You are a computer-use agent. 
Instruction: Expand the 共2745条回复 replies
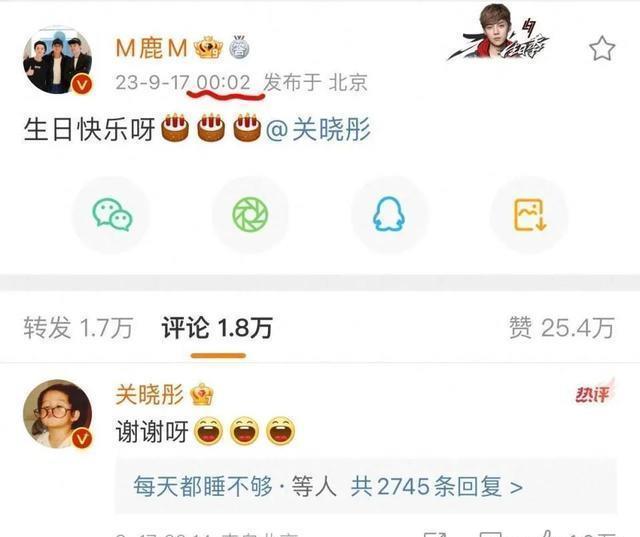click(436, 487)
